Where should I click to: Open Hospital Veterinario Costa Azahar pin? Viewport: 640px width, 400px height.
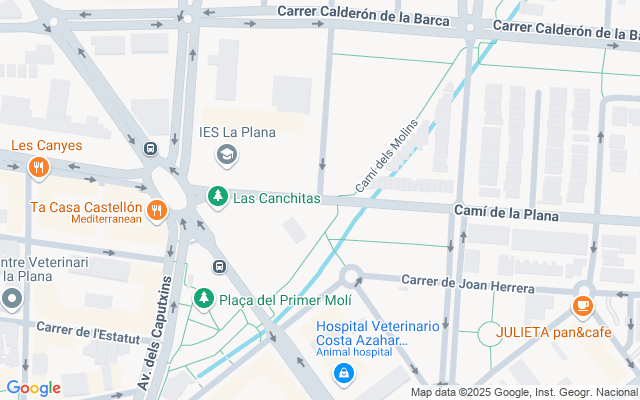click(344, 373)
